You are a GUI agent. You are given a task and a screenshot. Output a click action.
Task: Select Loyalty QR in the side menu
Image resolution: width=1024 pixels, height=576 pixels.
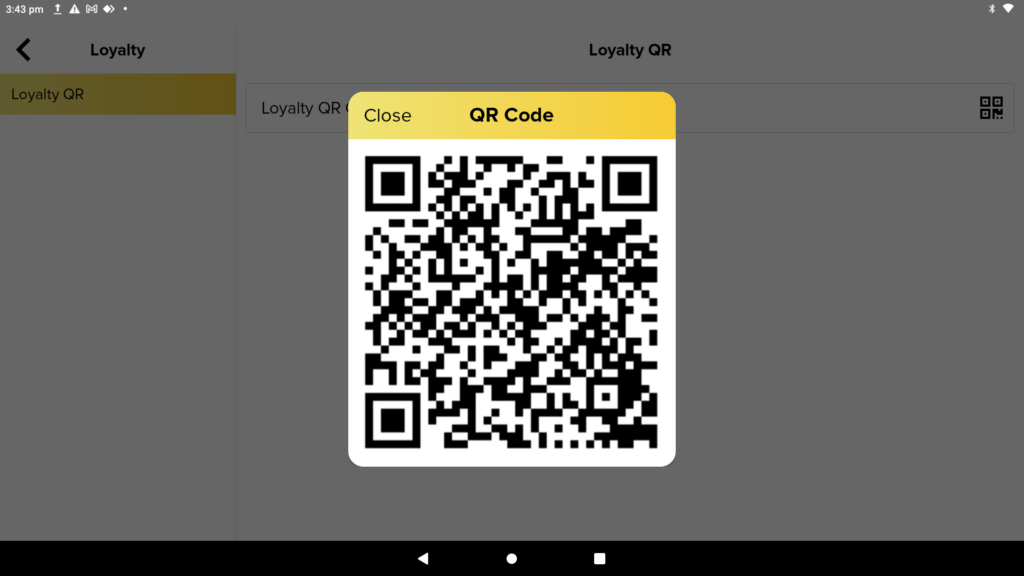117,94
